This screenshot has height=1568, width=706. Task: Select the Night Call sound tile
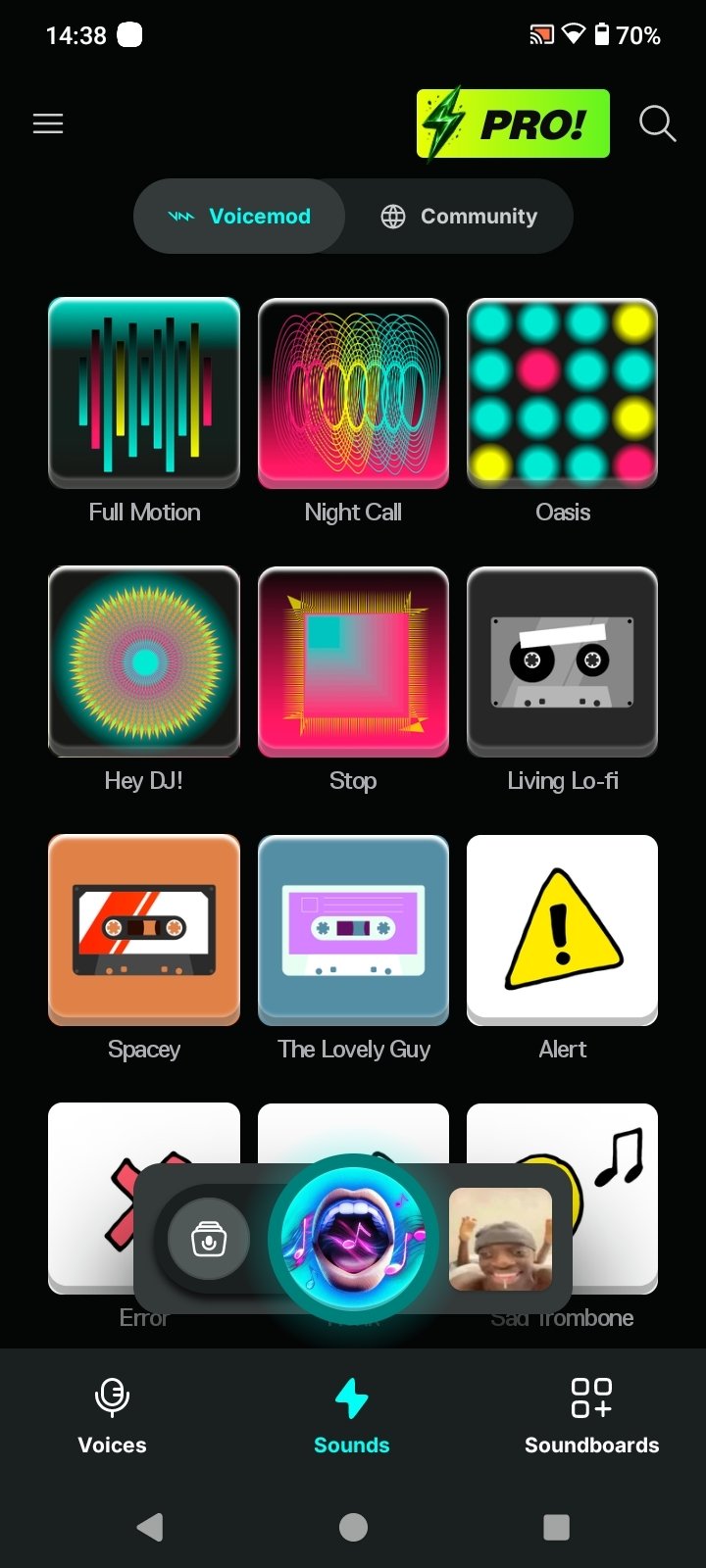pos(353,393)
